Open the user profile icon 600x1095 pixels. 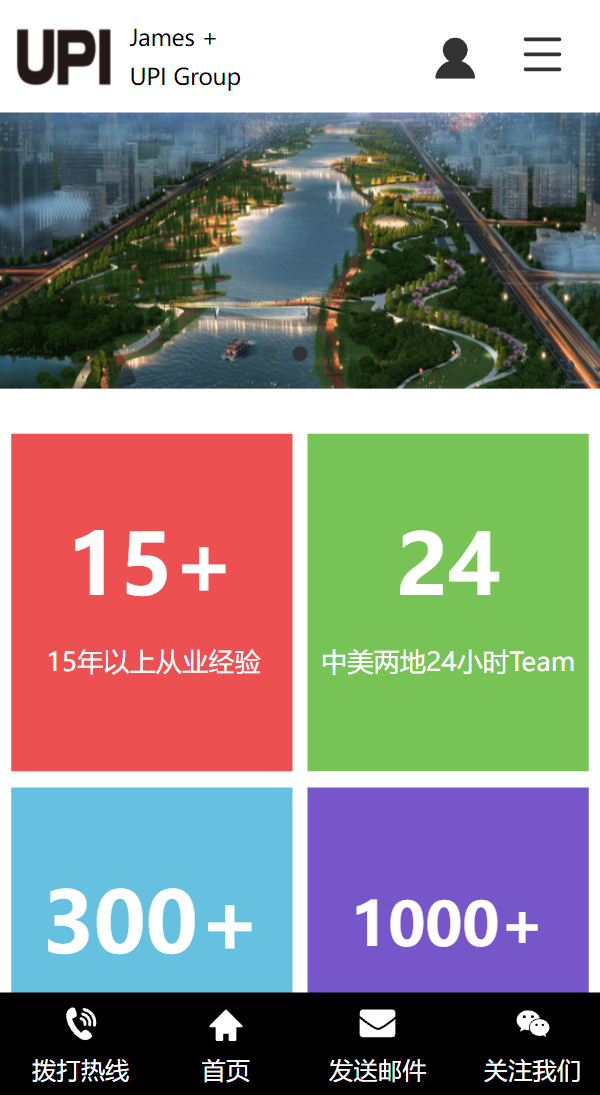tap(455, 57)
